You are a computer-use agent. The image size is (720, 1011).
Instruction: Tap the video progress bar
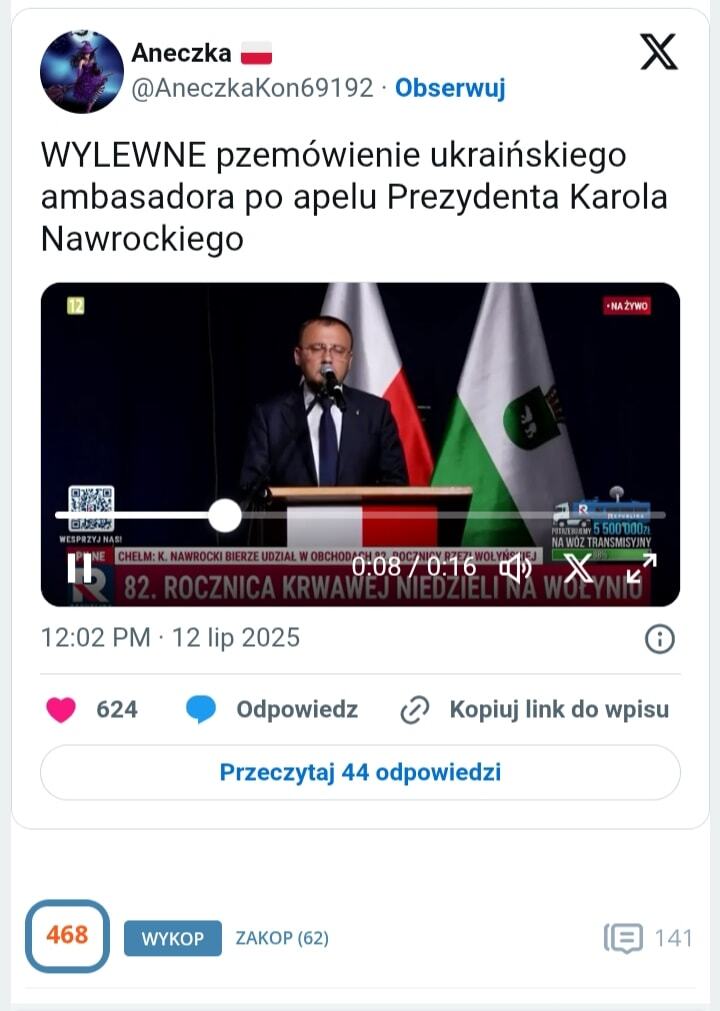pyautogui.click(x=400, y=515)
